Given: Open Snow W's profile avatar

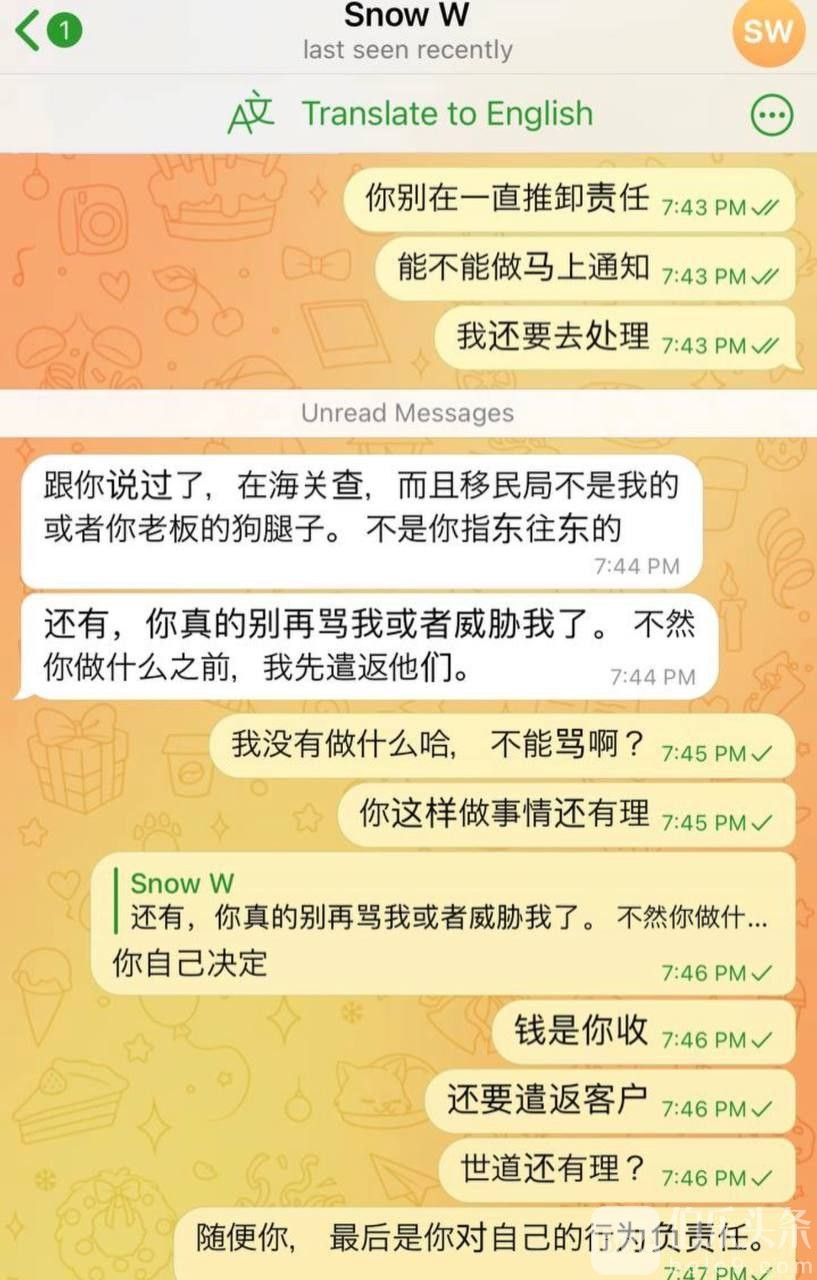Looking at the screenshot, I should click(768, 32).
